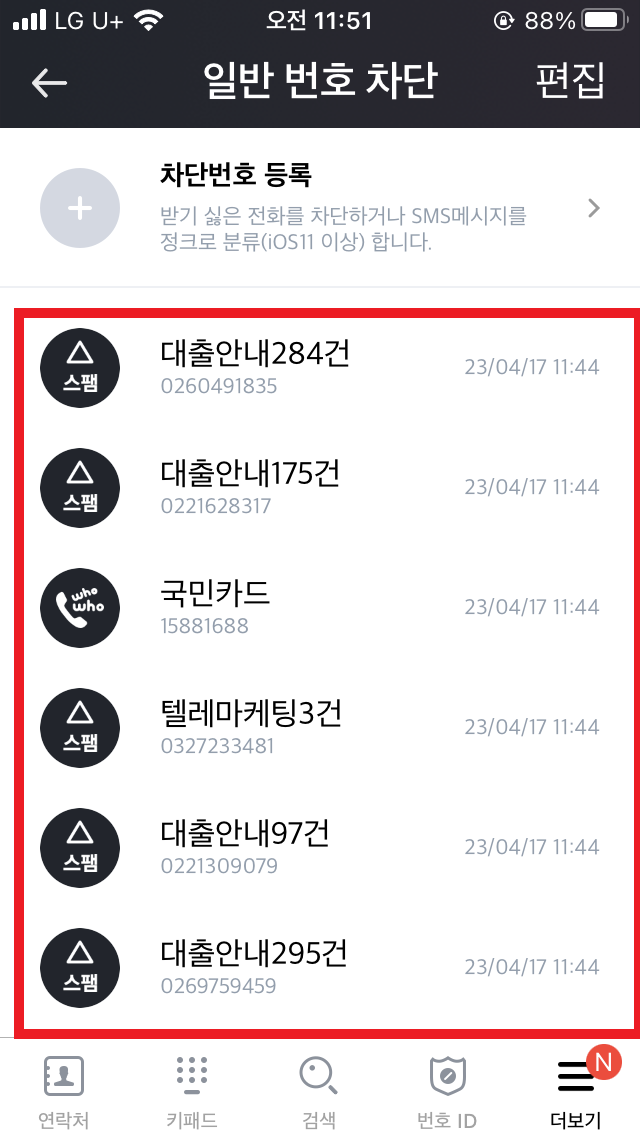Go back using the arrow icon
The height and width of the screenshot is (1136, 640).
point(49,83)
